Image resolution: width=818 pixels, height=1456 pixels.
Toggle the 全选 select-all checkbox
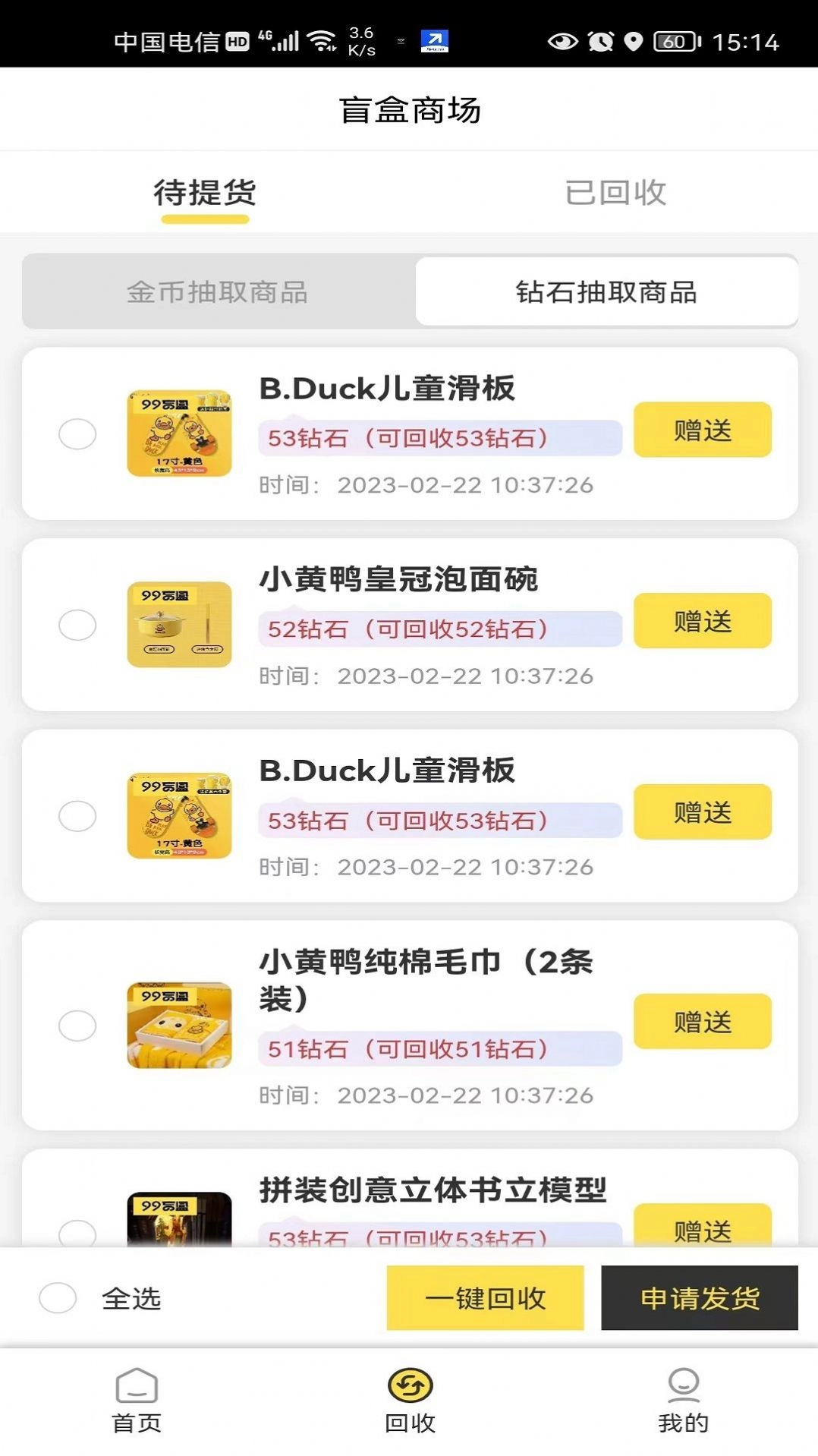click(58, 1298)
